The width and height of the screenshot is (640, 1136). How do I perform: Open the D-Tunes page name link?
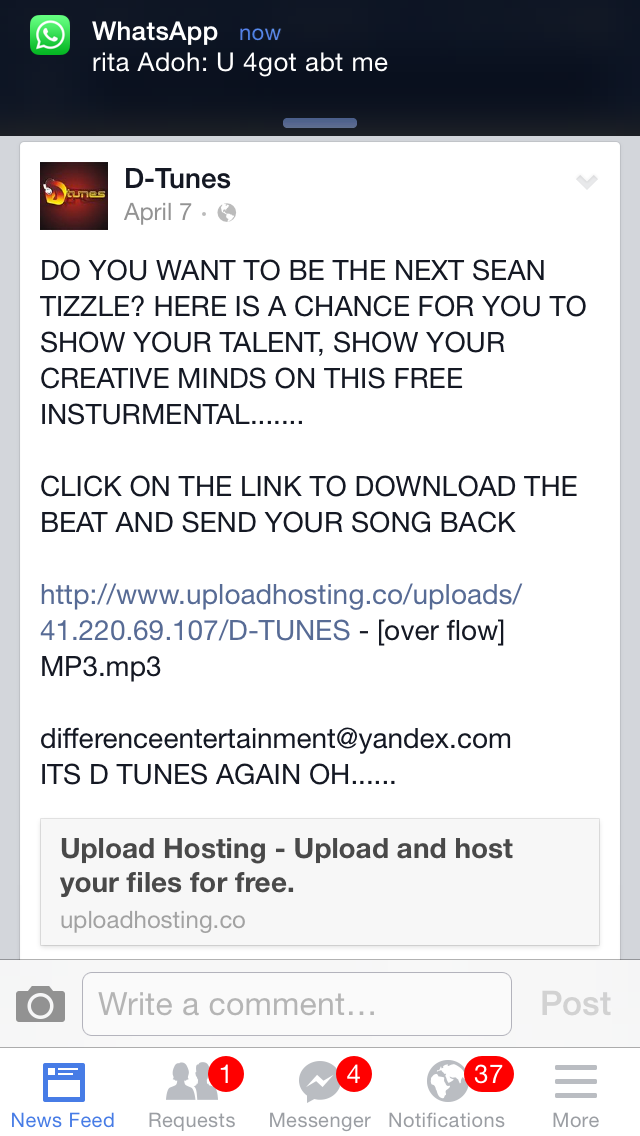pyautogui.click(x=177, y=179)
